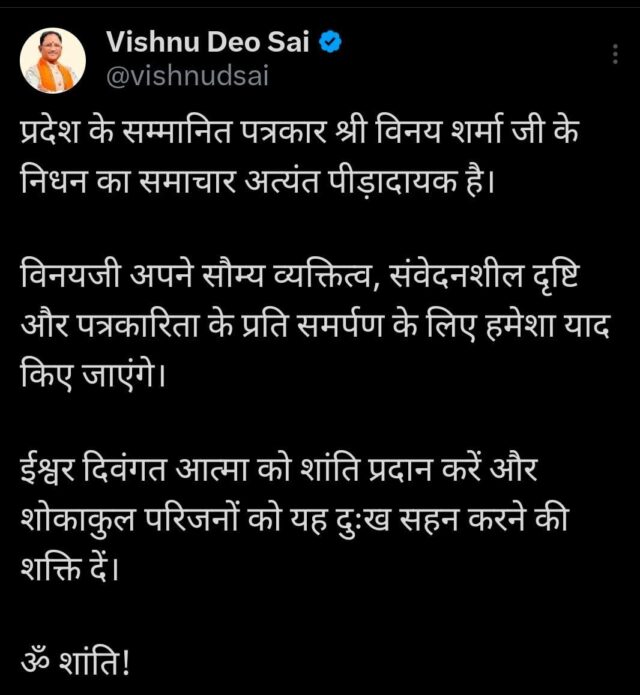Open the @vishnudsai profile from the handle
This screenshot has height=695, width=640.
point(187,76)
